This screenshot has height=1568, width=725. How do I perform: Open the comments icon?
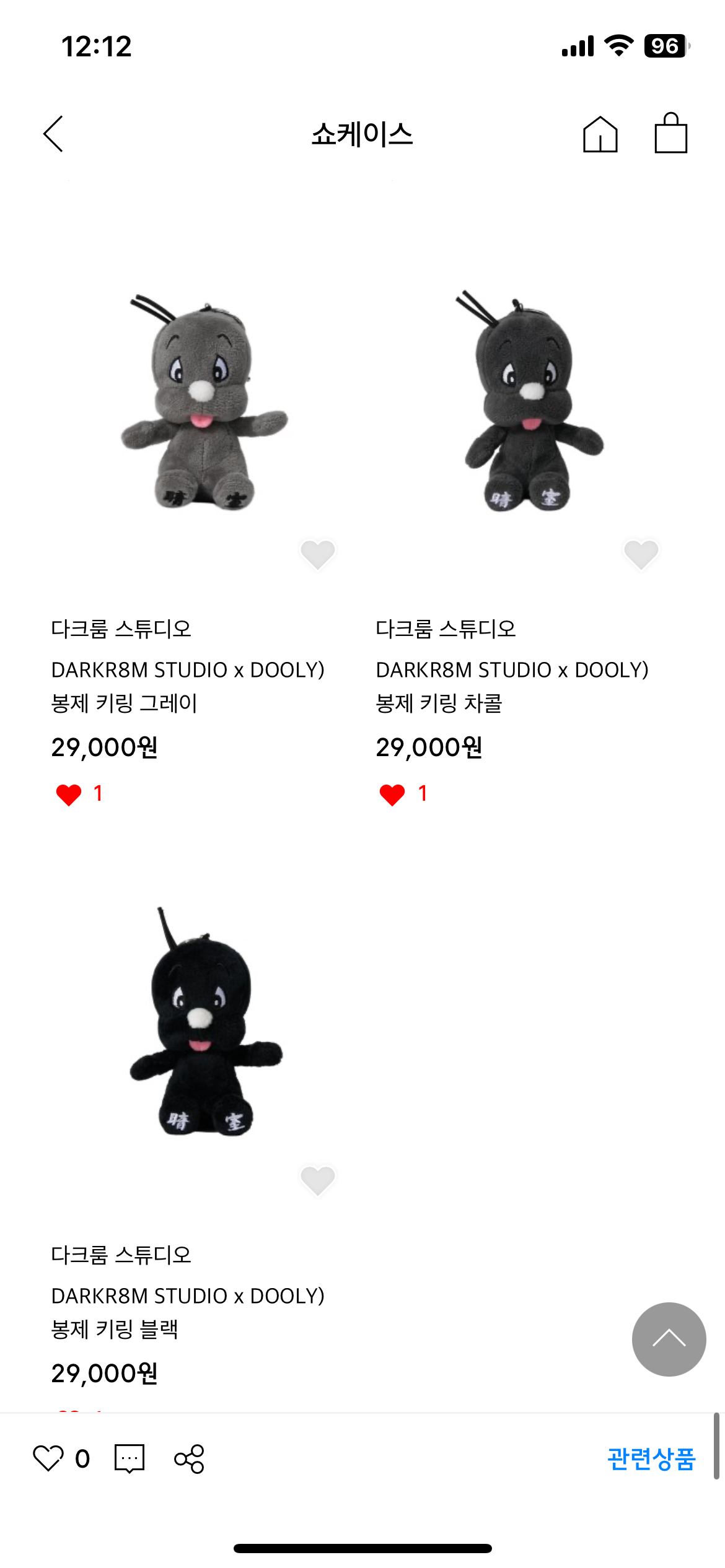(130, 1458)
